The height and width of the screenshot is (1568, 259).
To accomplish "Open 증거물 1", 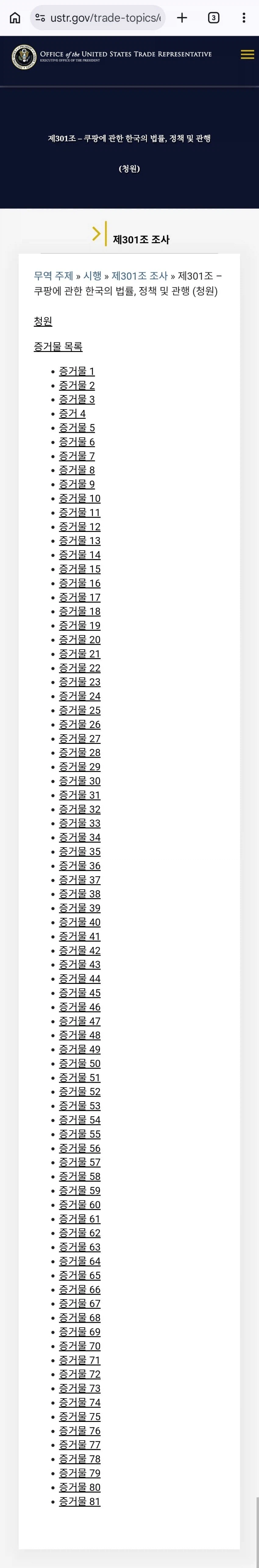I will point(76,371).
